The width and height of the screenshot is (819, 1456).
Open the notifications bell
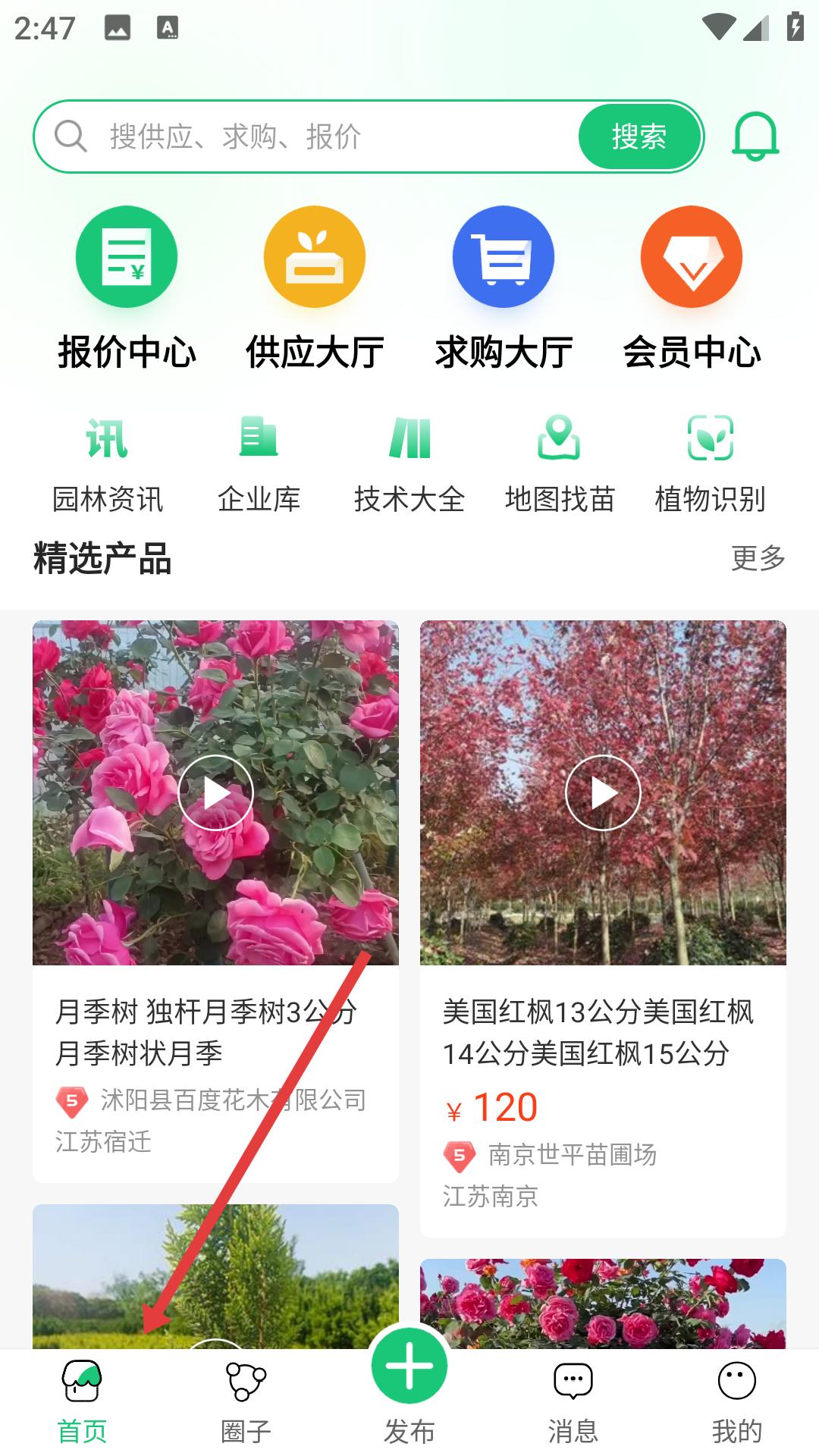click(x=755, y=137)
